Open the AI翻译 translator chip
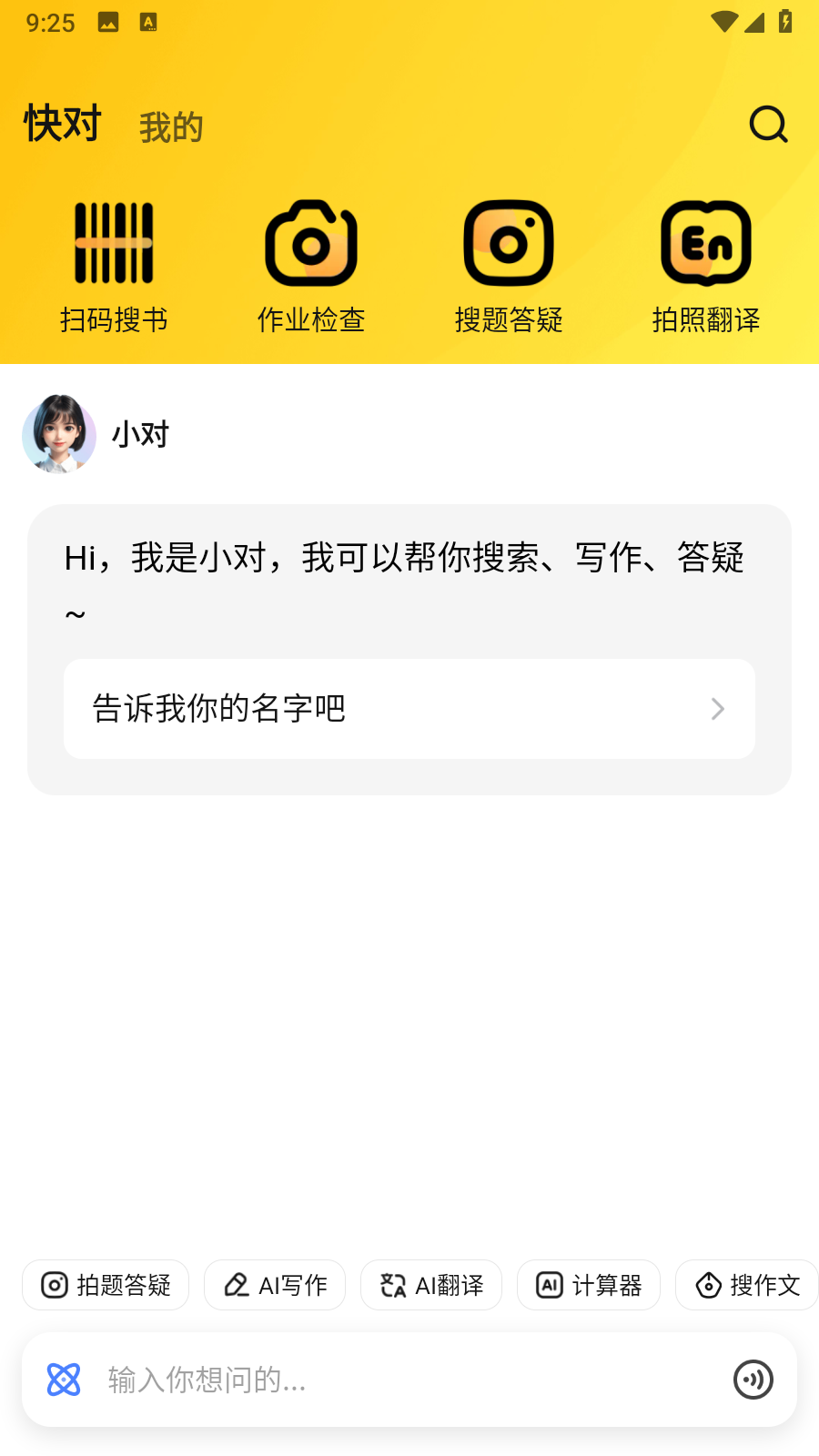The image size is (819, 1456). [430, 1285]
